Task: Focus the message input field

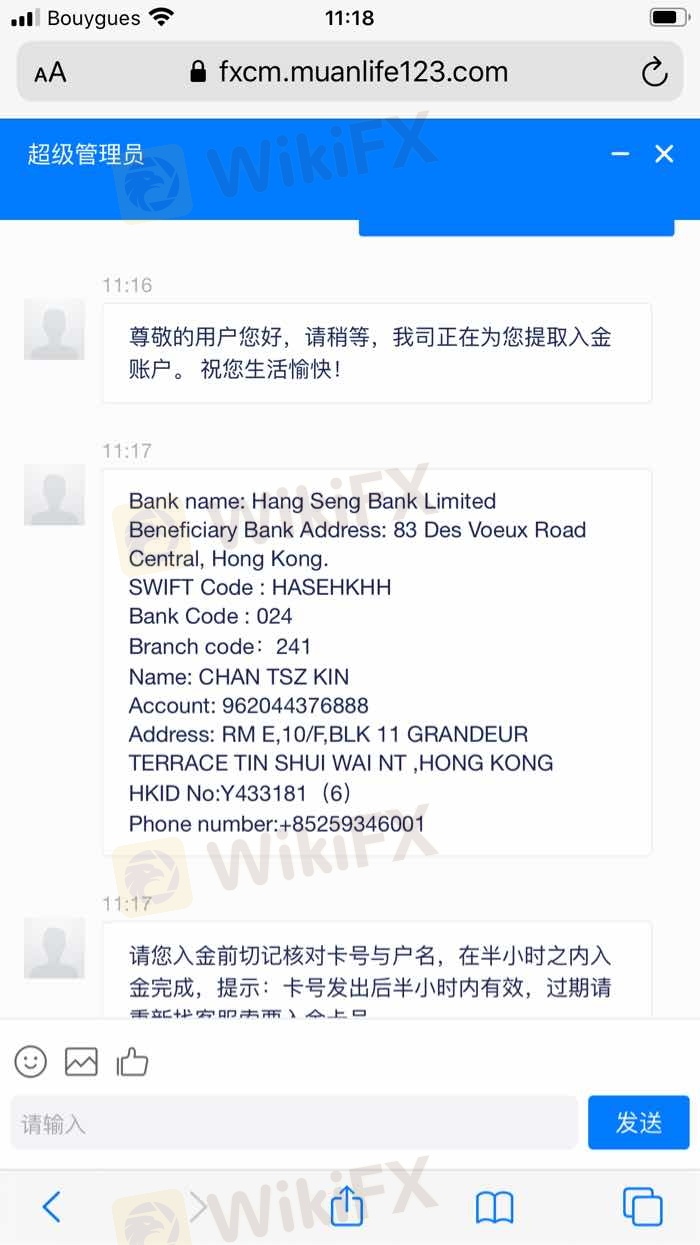Action: (x=294, y=1123)
